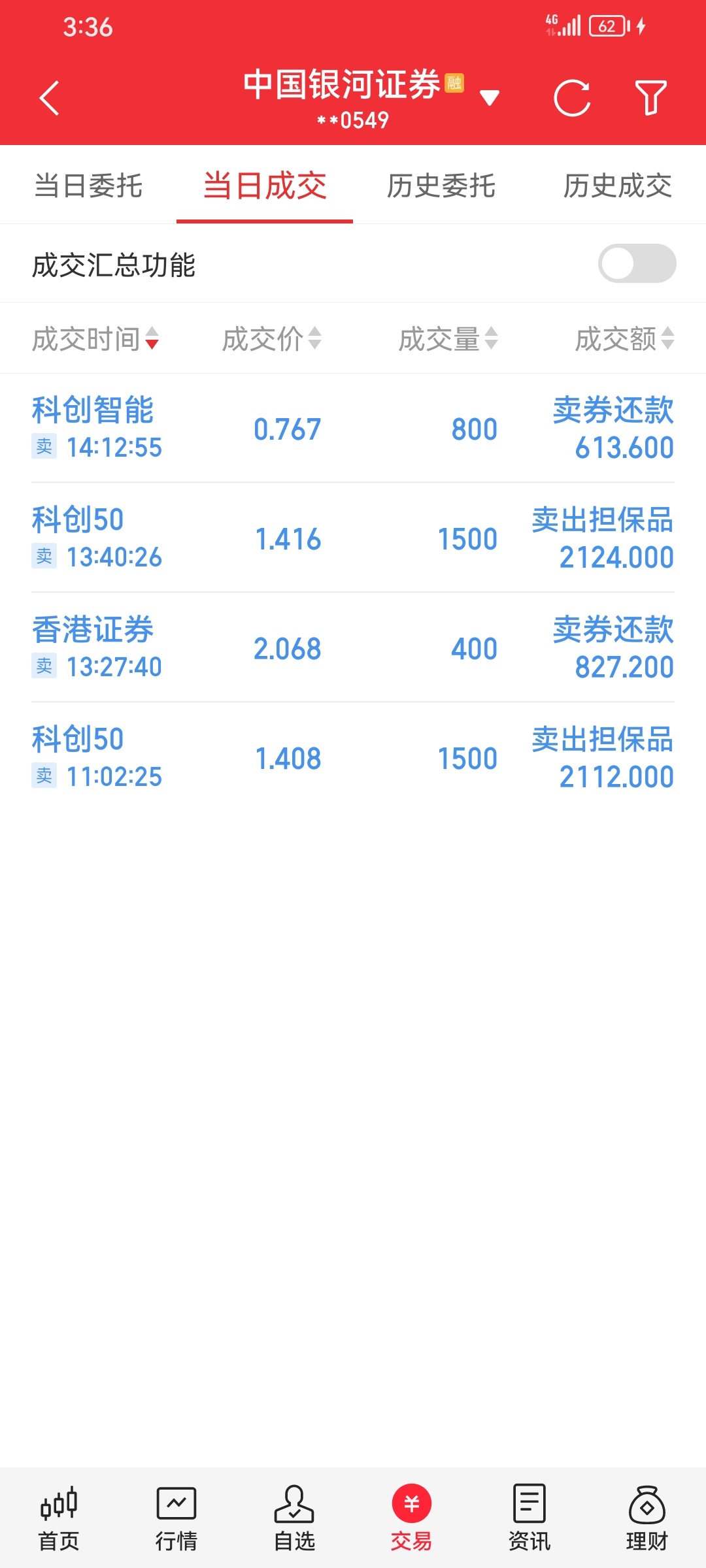Enable the 成交汇总功能 switch
This screenshot has height=1568, width=706.
637,264
